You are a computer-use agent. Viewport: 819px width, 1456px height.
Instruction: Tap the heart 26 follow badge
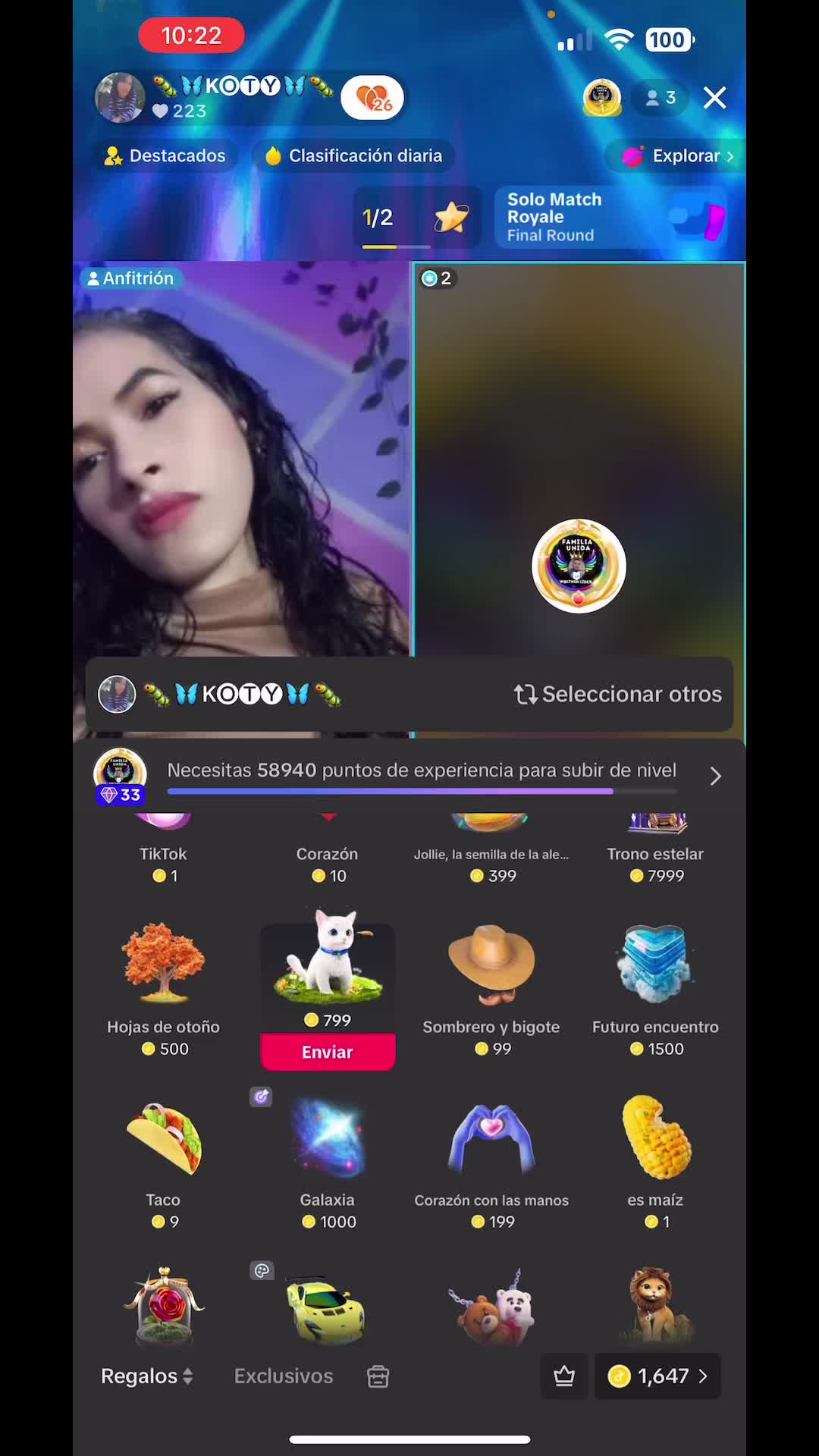372,98
